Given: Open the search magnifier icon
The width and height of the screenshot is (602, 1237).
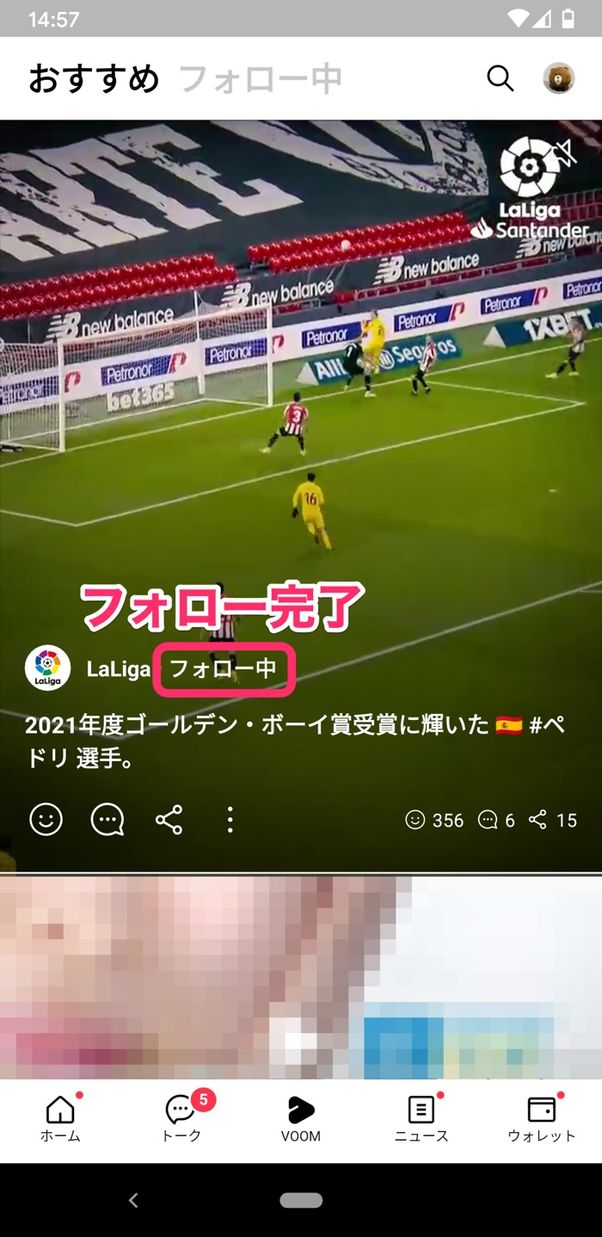Looking at the screenshot, I should 500,78.
